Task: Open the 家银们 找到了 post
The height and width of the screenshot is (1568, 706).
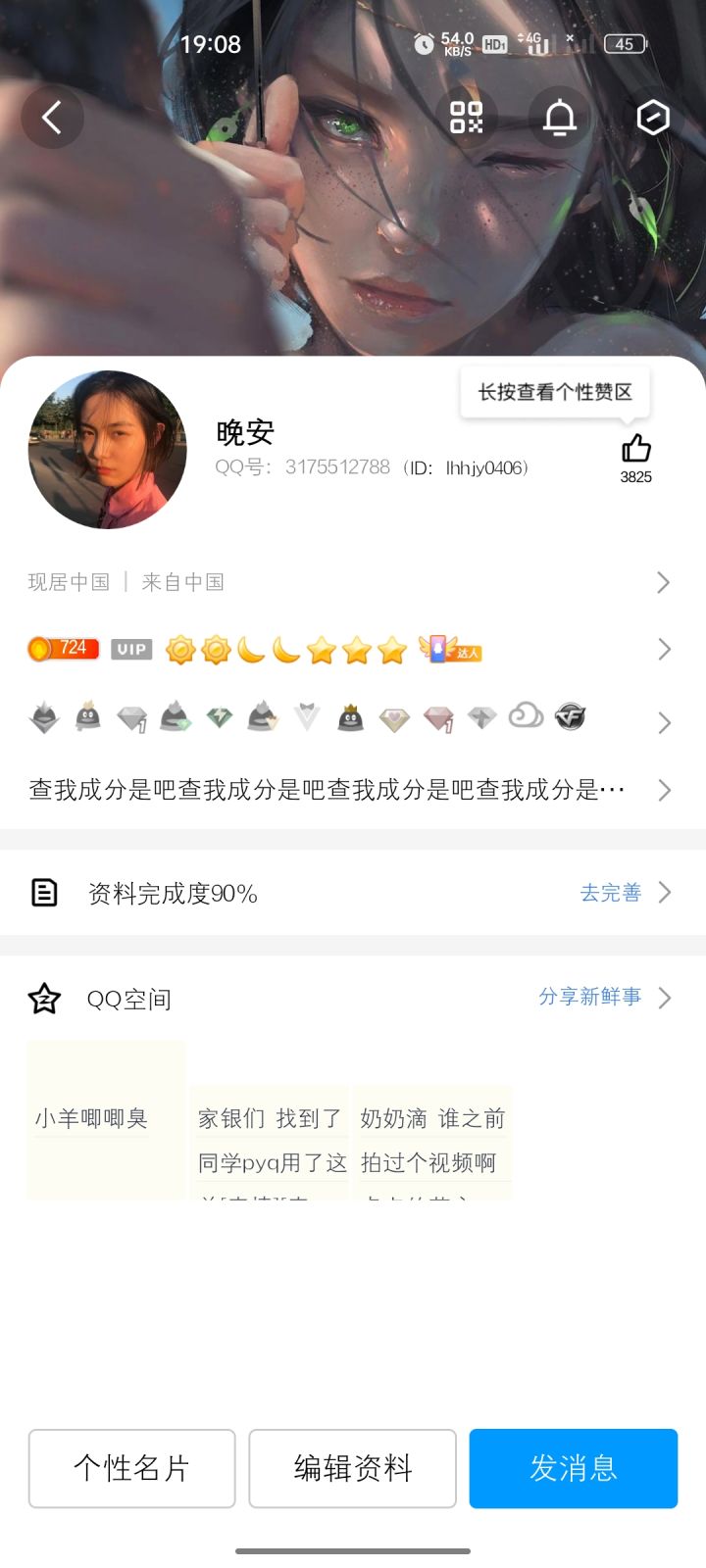Action: coord(270,1142)
